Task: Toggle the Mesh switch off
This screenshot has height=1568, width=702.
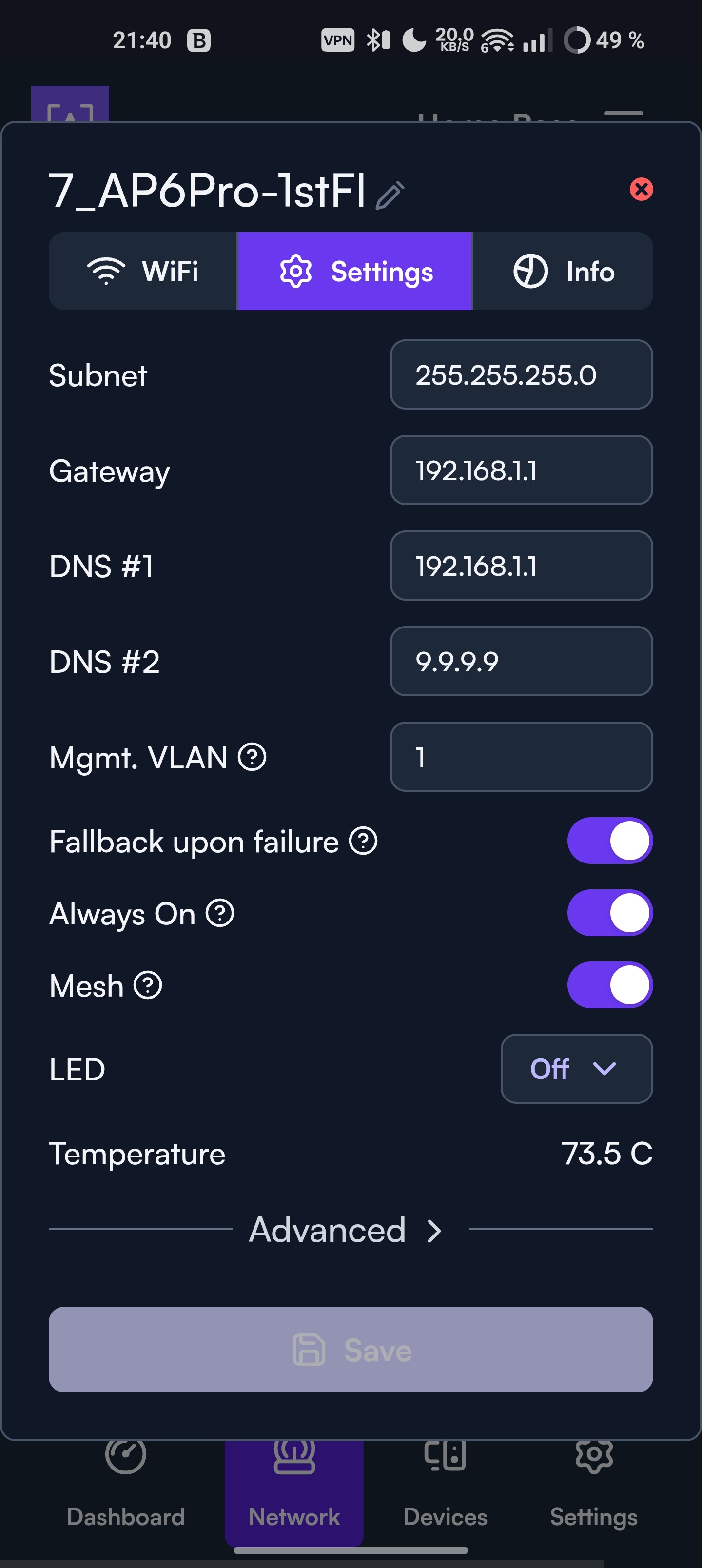Action: 610,985
